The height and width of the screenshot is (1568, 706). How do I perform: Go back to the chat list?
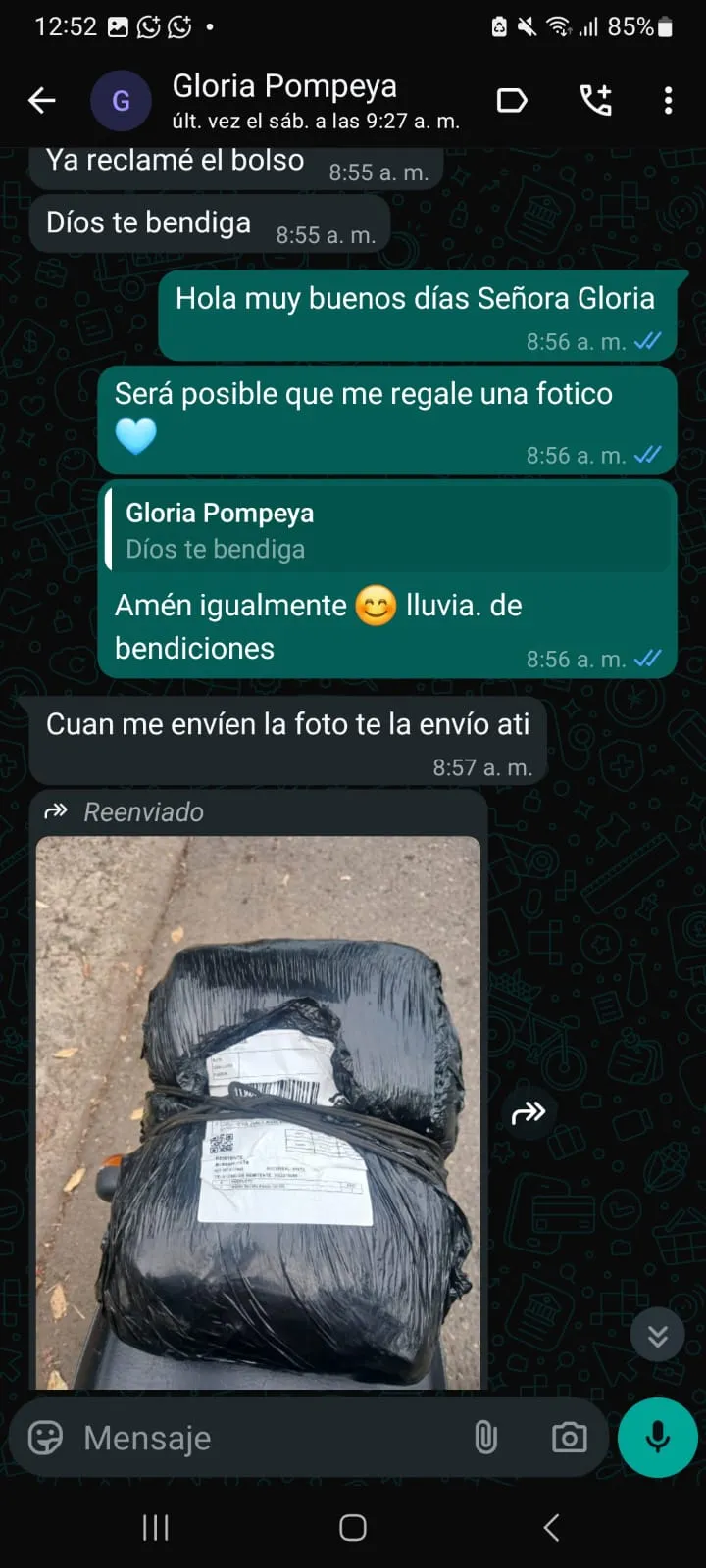(x=41, y=100)
